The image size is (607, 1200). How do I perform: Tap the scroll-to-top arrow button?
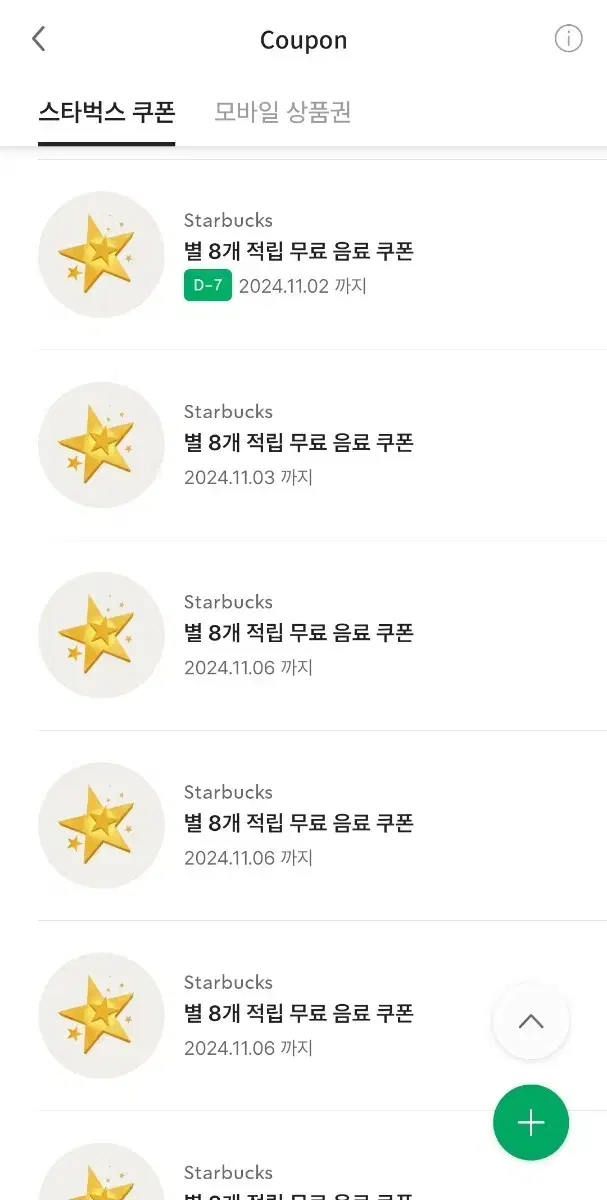tap(531, 1021)
